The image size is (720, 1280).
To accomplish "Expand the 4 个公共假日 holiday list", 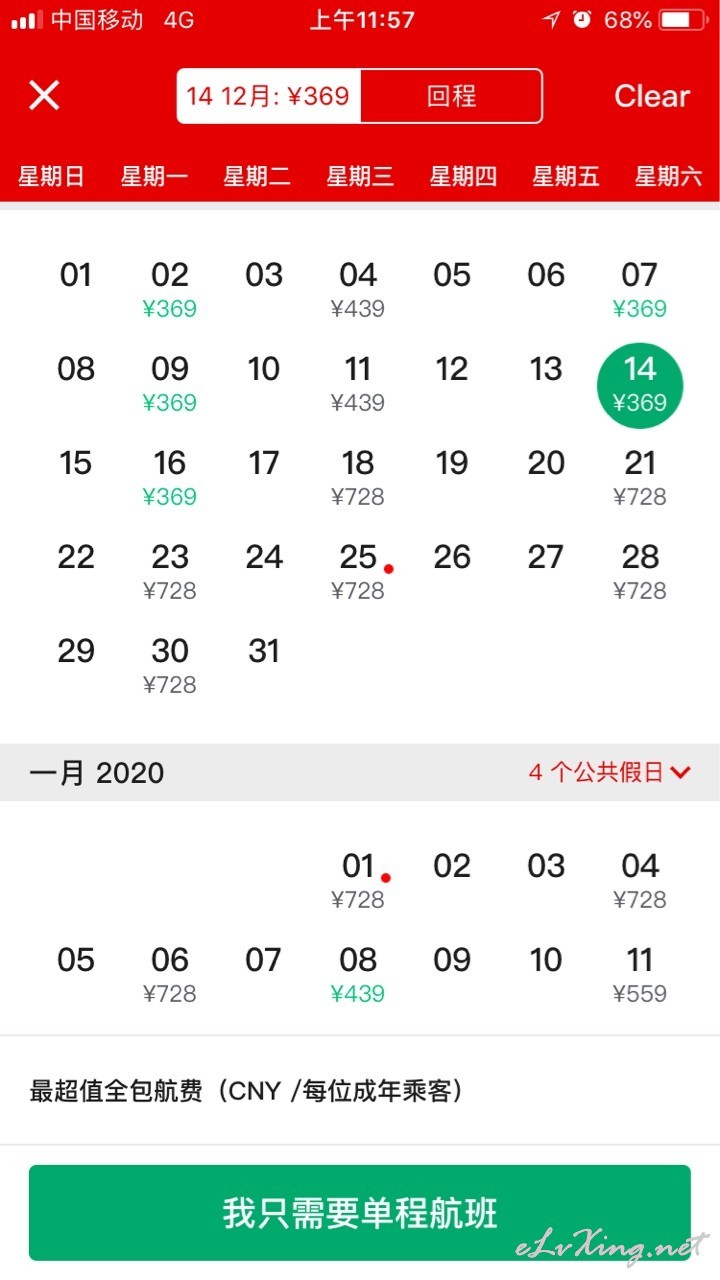I will click(610, 772).
